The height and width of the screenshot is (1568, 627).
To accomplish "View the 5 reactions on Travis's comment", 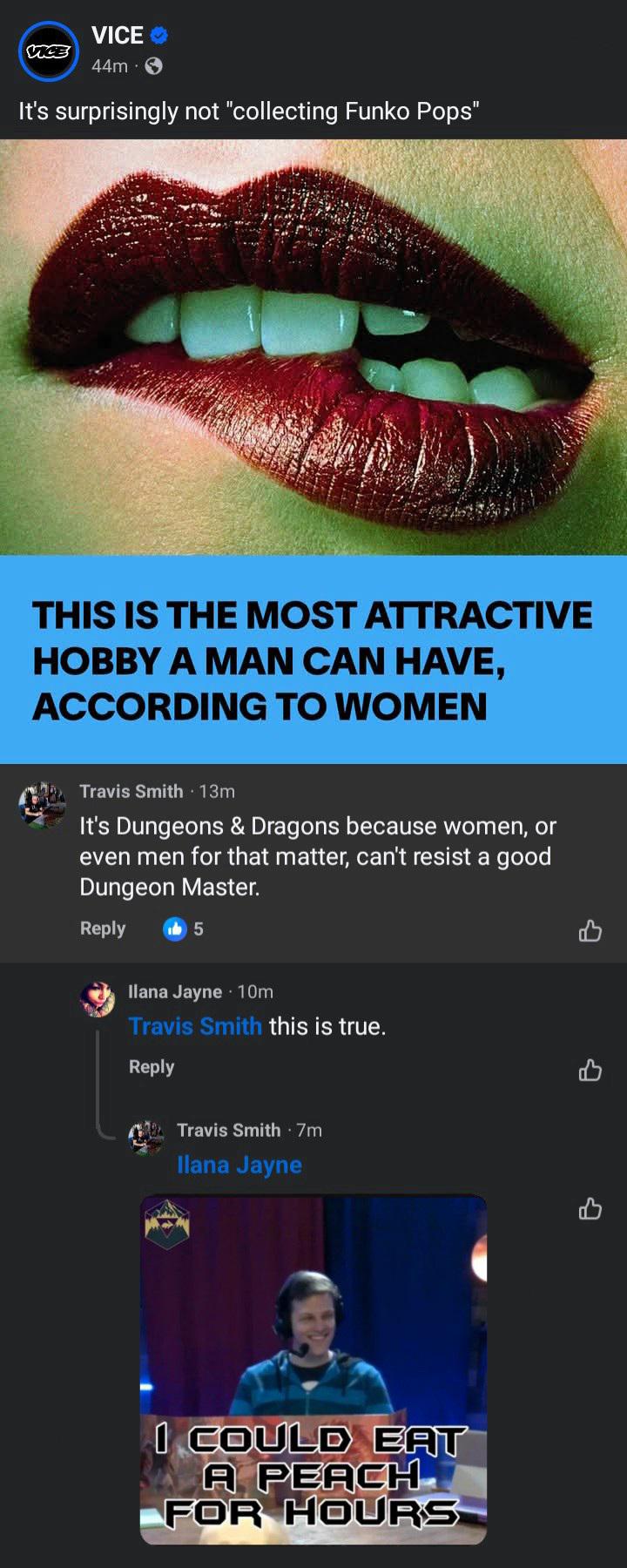I will (184, 929).
